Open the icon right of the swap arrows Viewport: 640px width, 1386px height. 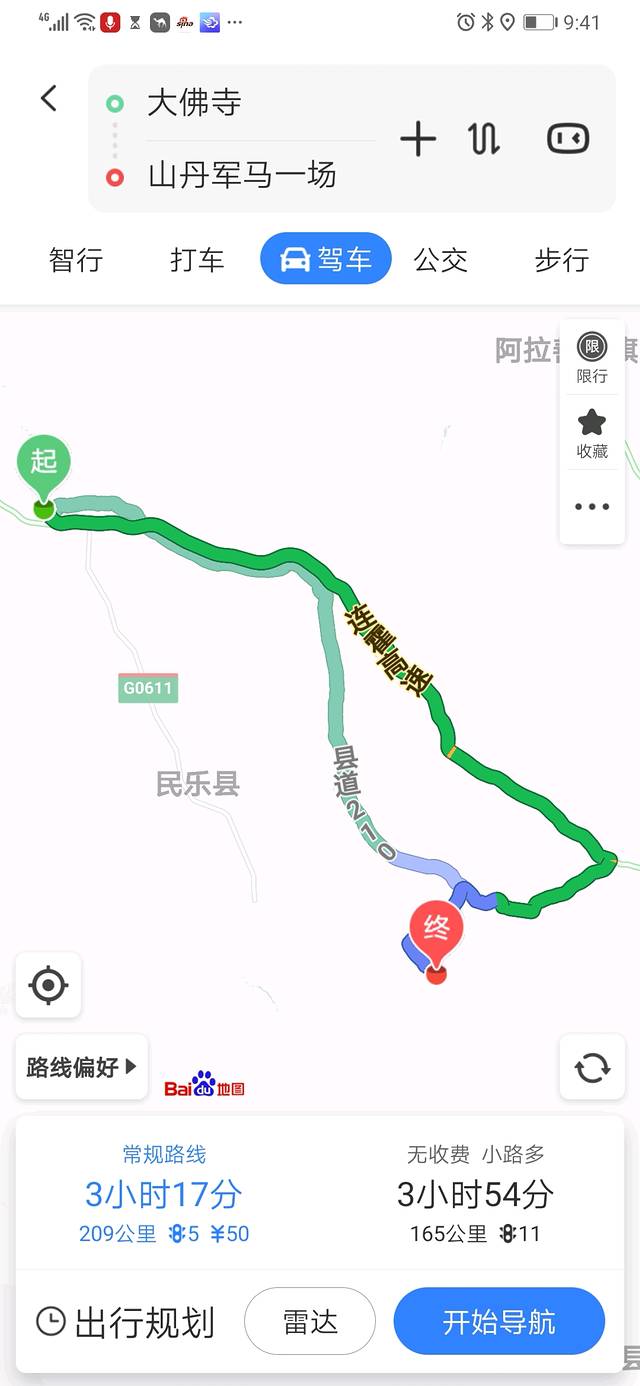568,139
